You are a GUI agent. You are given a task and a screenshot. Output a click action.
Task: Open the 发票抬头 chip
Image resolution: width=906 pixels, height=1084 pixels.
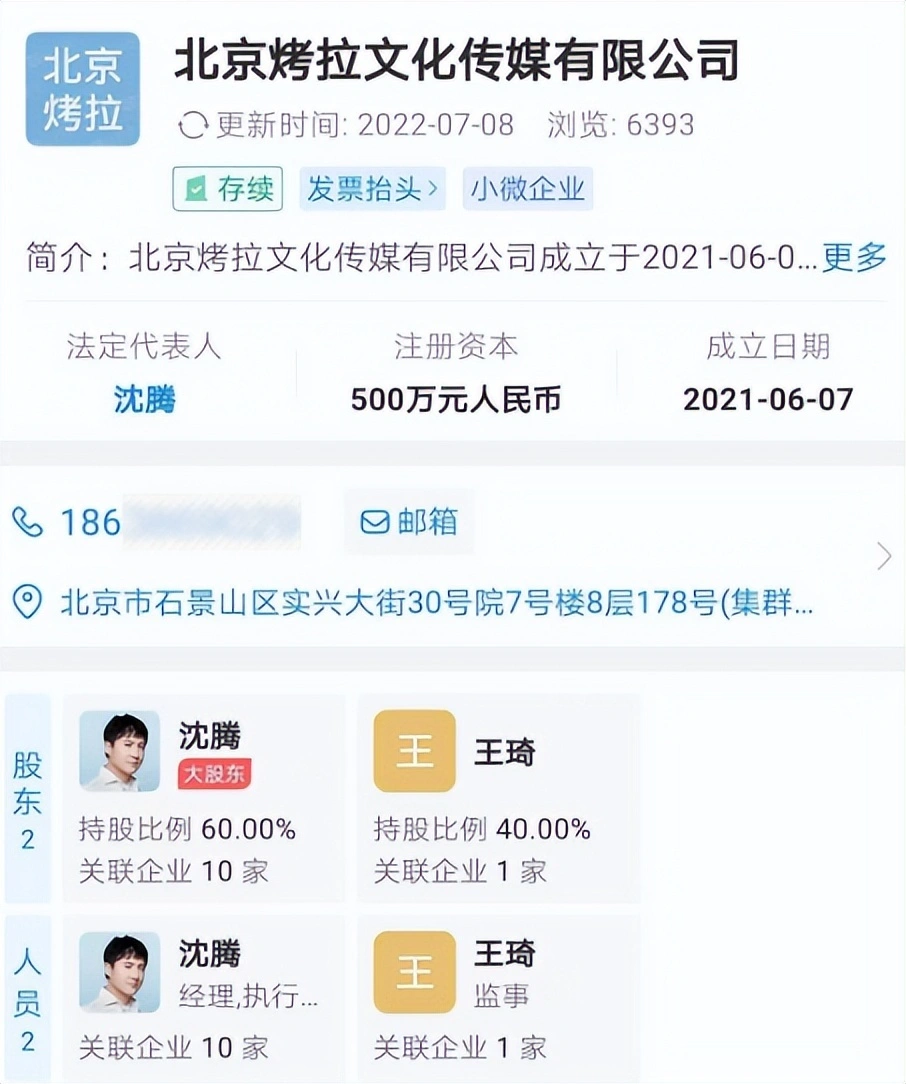[x=371, y=189]
